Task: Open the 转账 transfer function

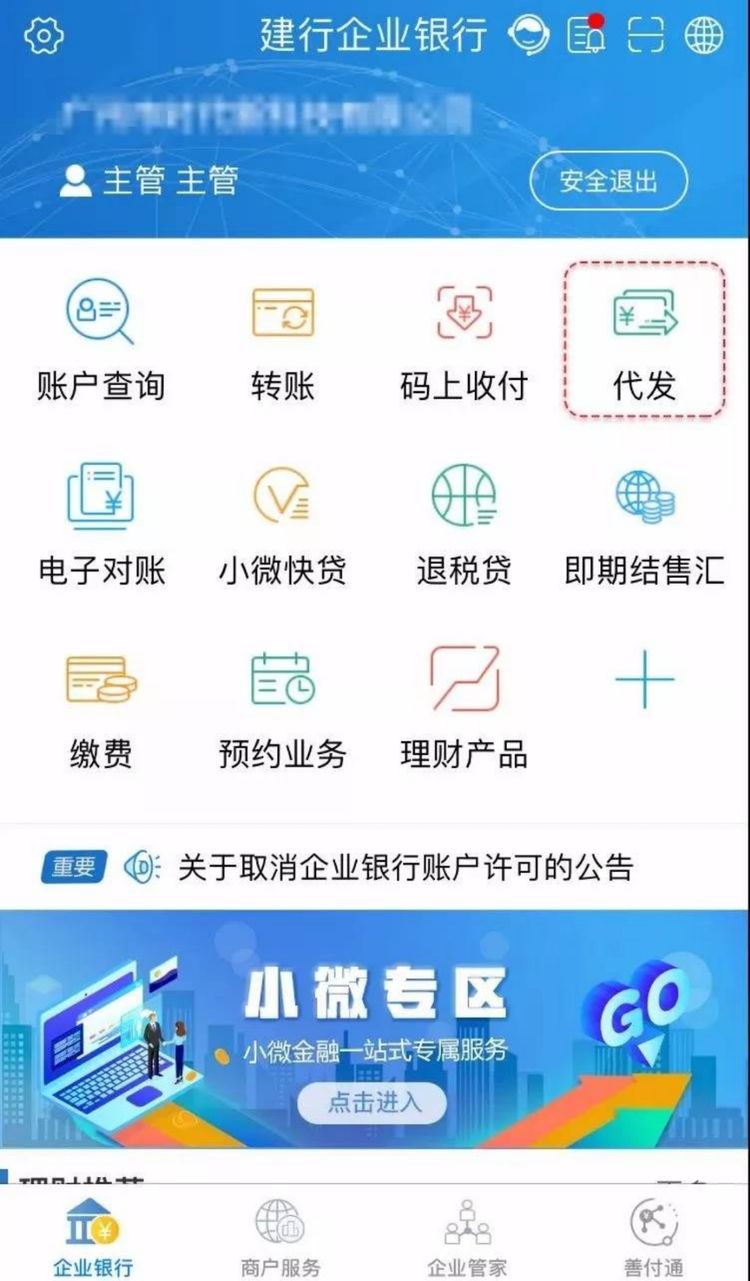Action: (x=283, y=340)
